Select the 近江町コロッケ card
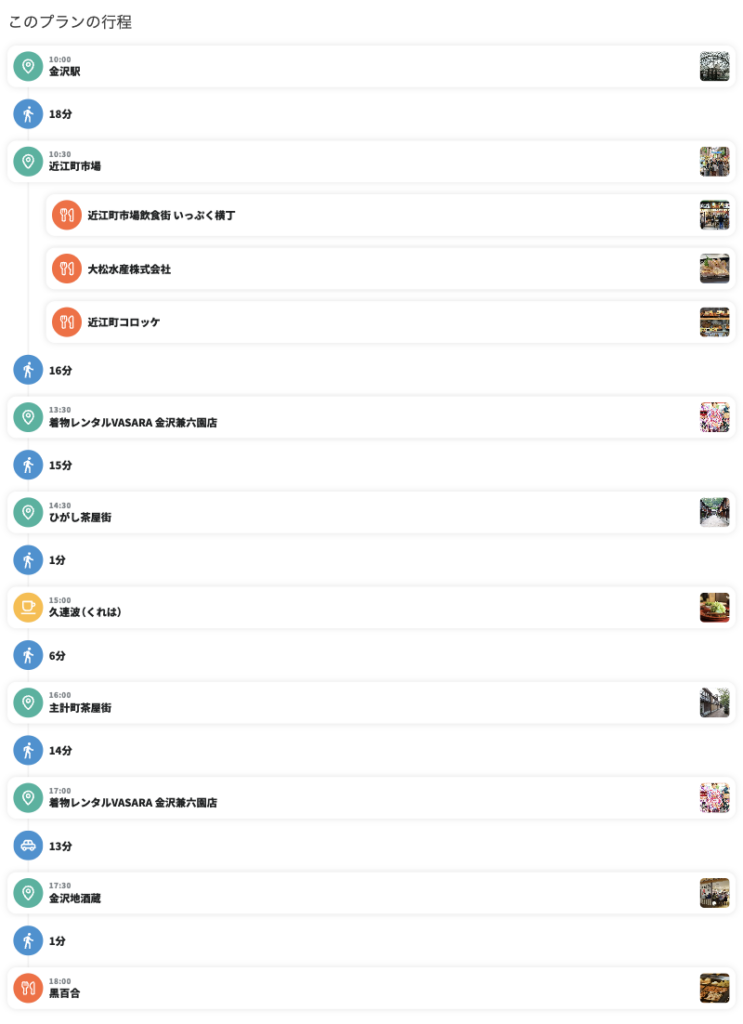This screenshot has height=1024, width=743. 390,322
